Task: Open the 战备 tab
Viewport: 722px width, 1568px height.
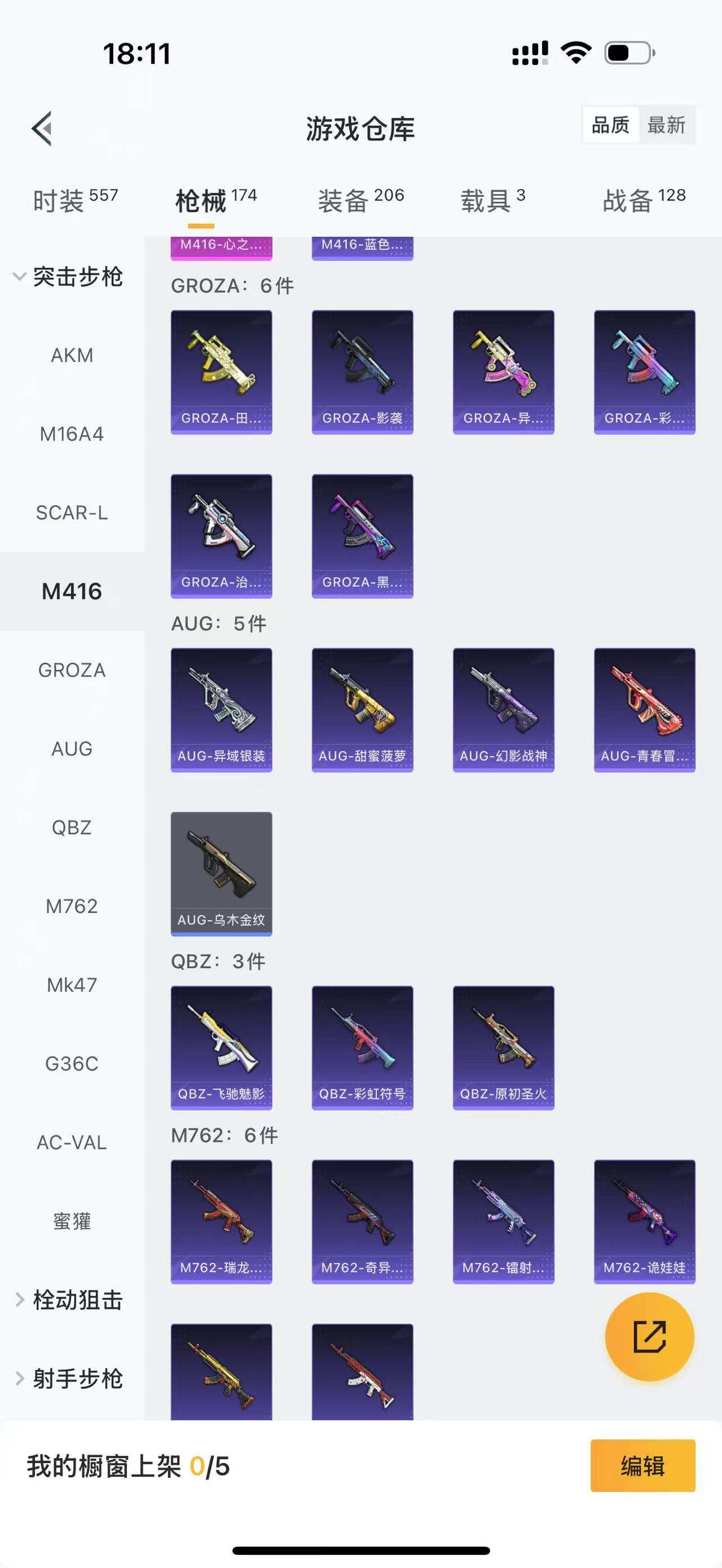Action: coord(644,200)
